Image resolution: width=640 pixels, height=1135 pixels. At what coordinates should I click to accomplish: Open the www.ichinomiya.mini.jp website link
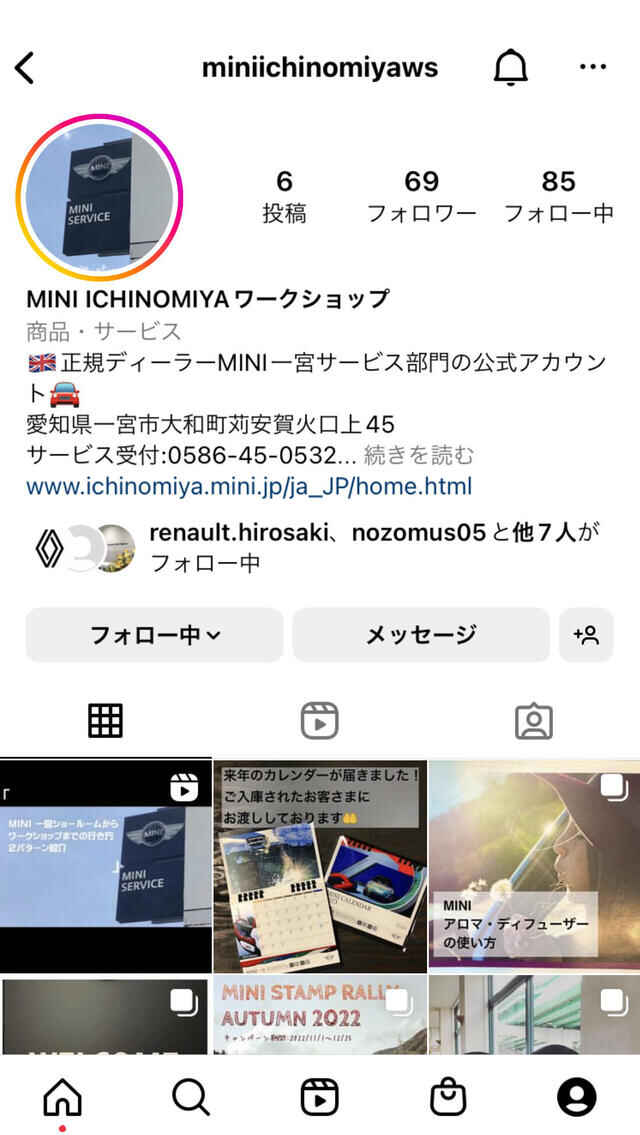(x=249, y=487)
